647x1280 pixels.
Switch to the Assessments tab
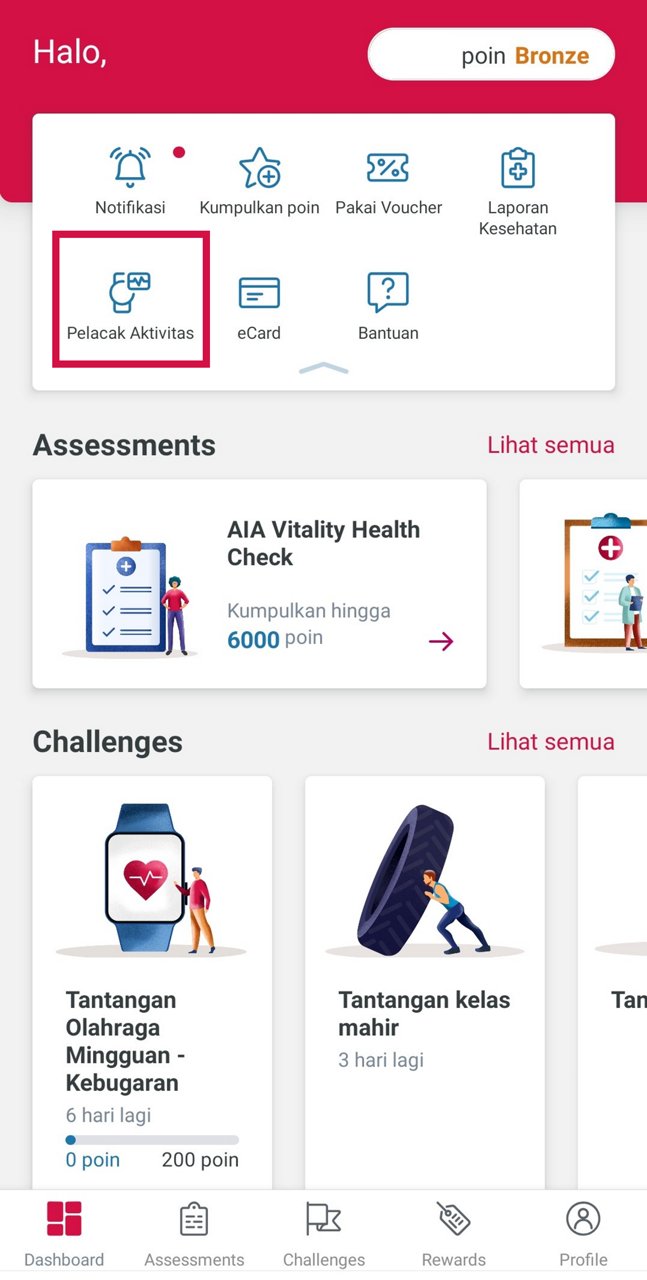coord(194,1234)
